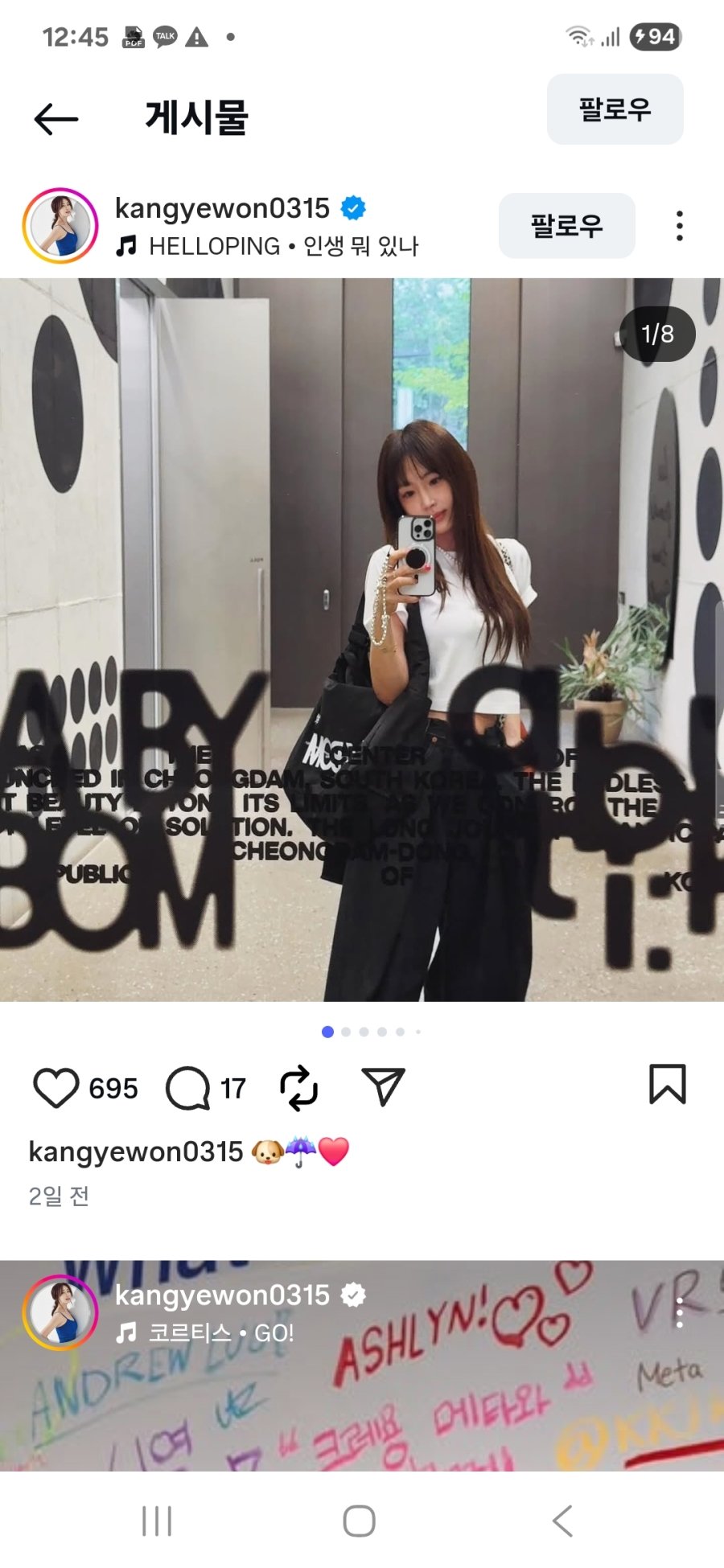
Task: Open the overflow menu on the first post
Action: tap(680, 226)
